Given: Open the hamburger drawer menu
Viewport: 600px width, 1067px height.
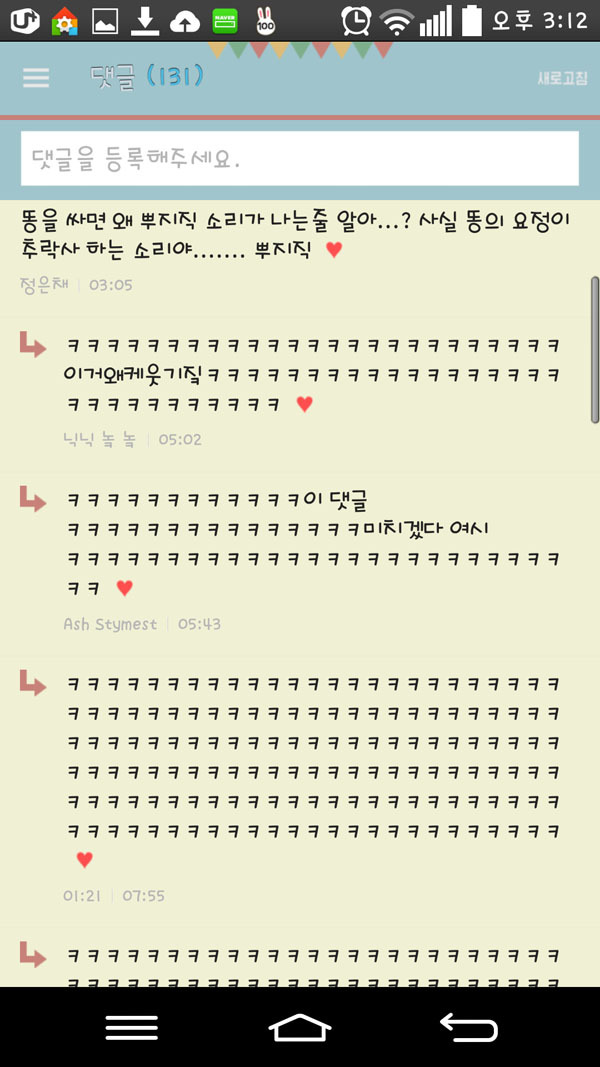Looking at the screenshot, I should tap(36, 78).
